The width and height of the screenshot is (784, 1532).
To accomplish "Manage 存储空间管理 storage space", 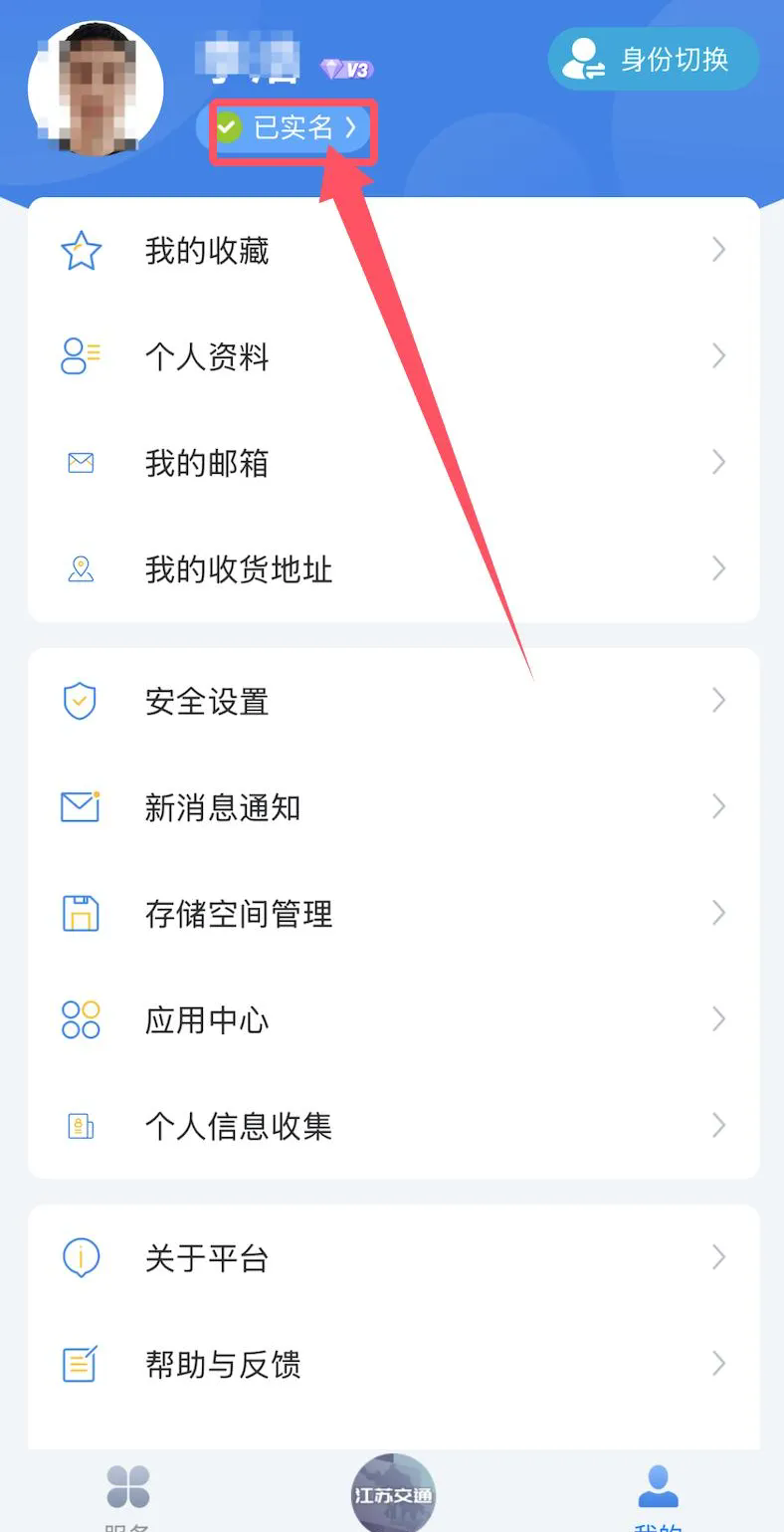I will point(393,914).
